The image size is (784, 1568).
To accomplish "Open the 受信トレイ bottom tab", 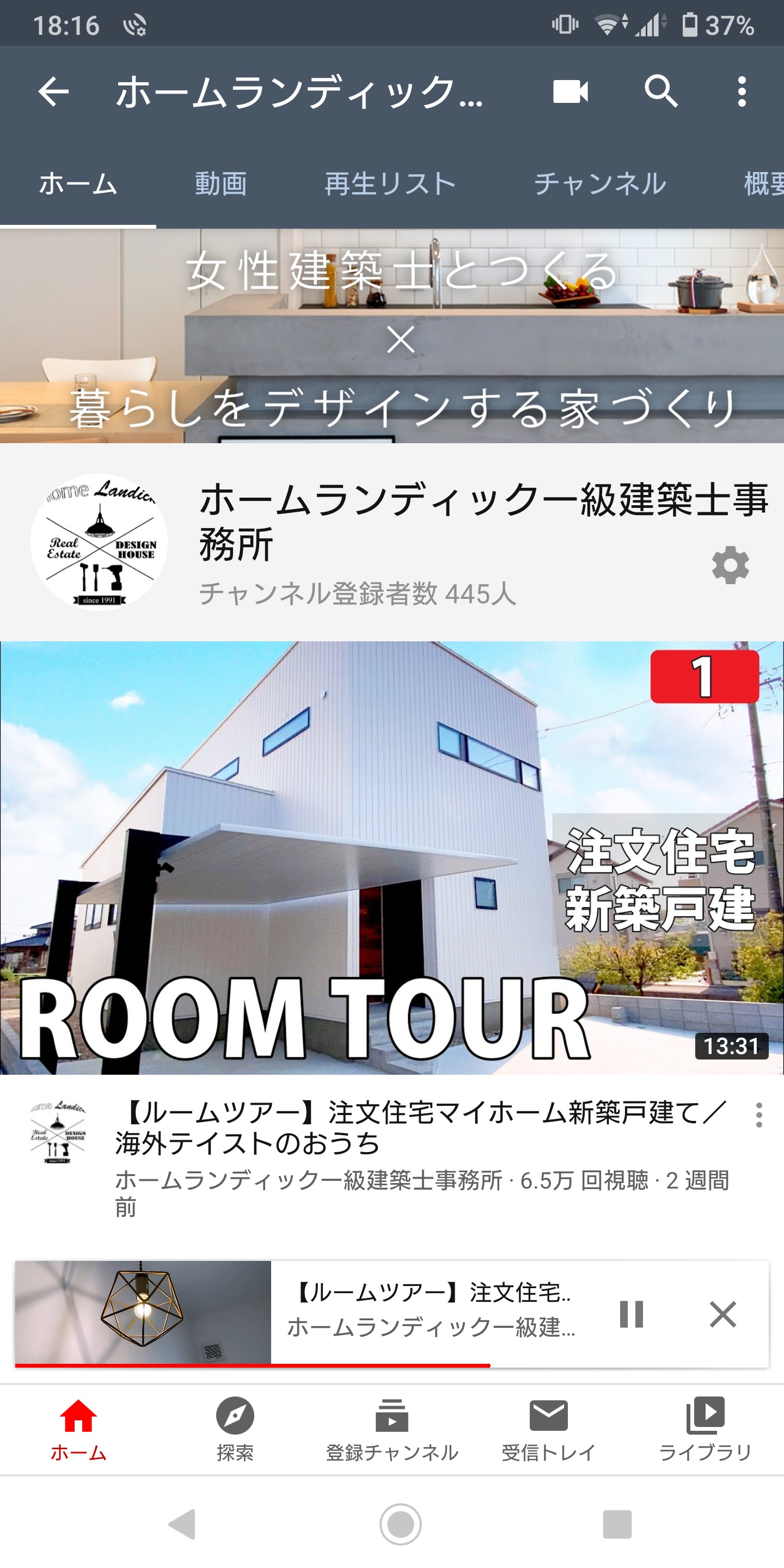I will (548, 1429).
